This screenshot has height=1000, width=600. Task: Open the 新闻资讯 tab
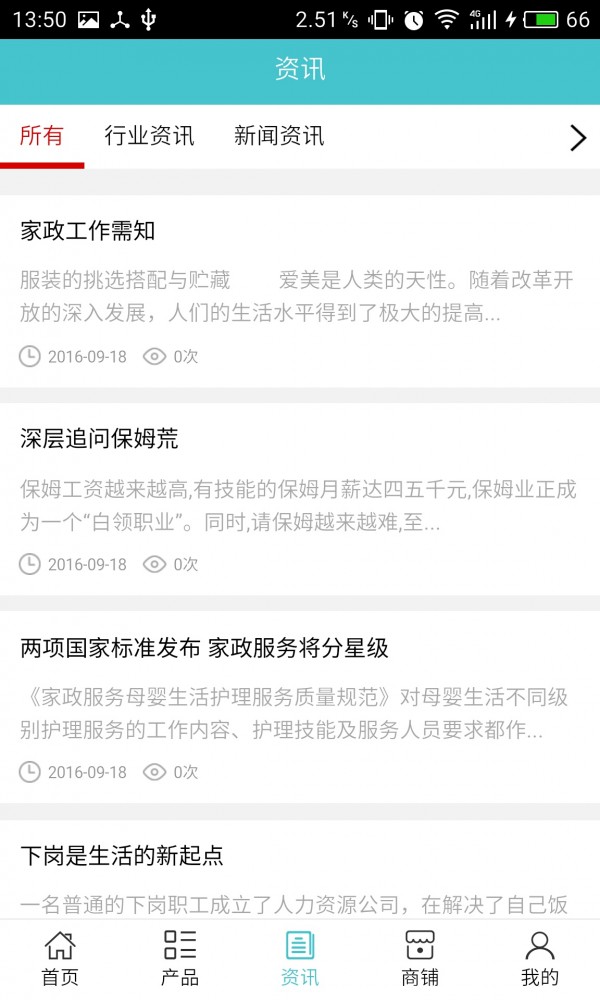pos(279,136)
